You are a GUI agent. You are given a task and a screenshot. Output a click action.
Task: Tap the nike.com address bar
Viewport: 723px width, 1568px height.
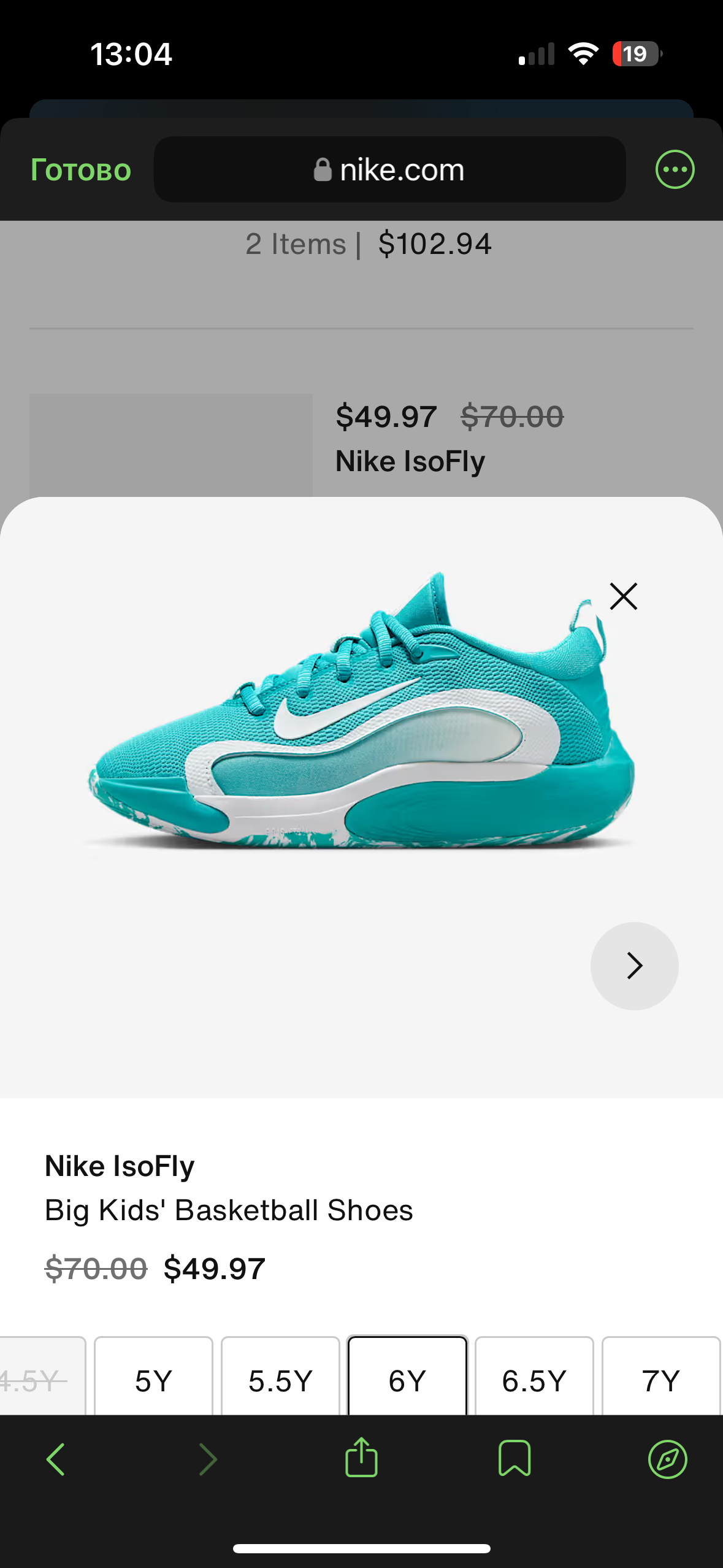tap(389, 169)
